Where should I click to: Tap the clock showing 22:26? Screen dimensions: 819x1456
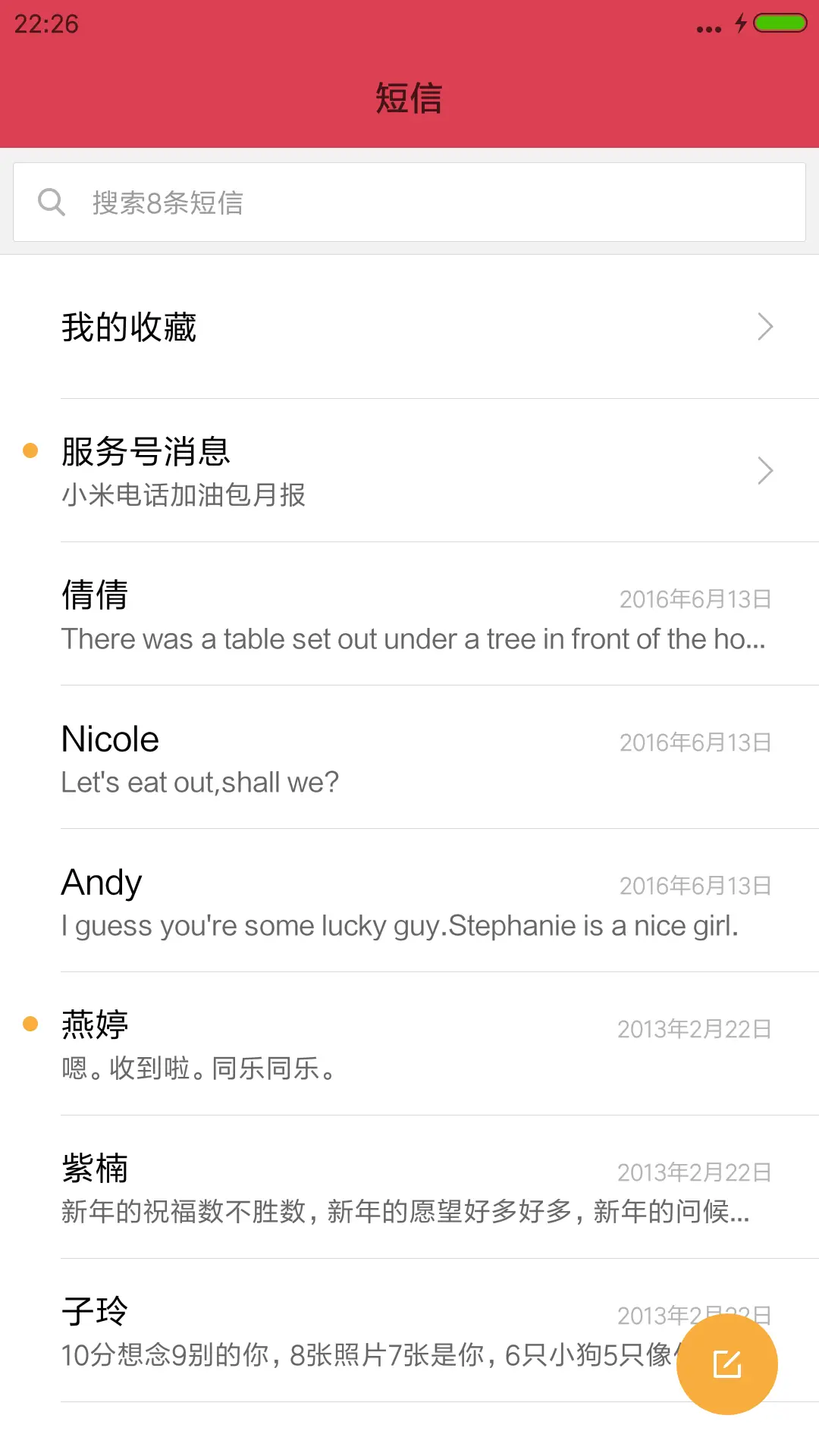pos(45,24)
